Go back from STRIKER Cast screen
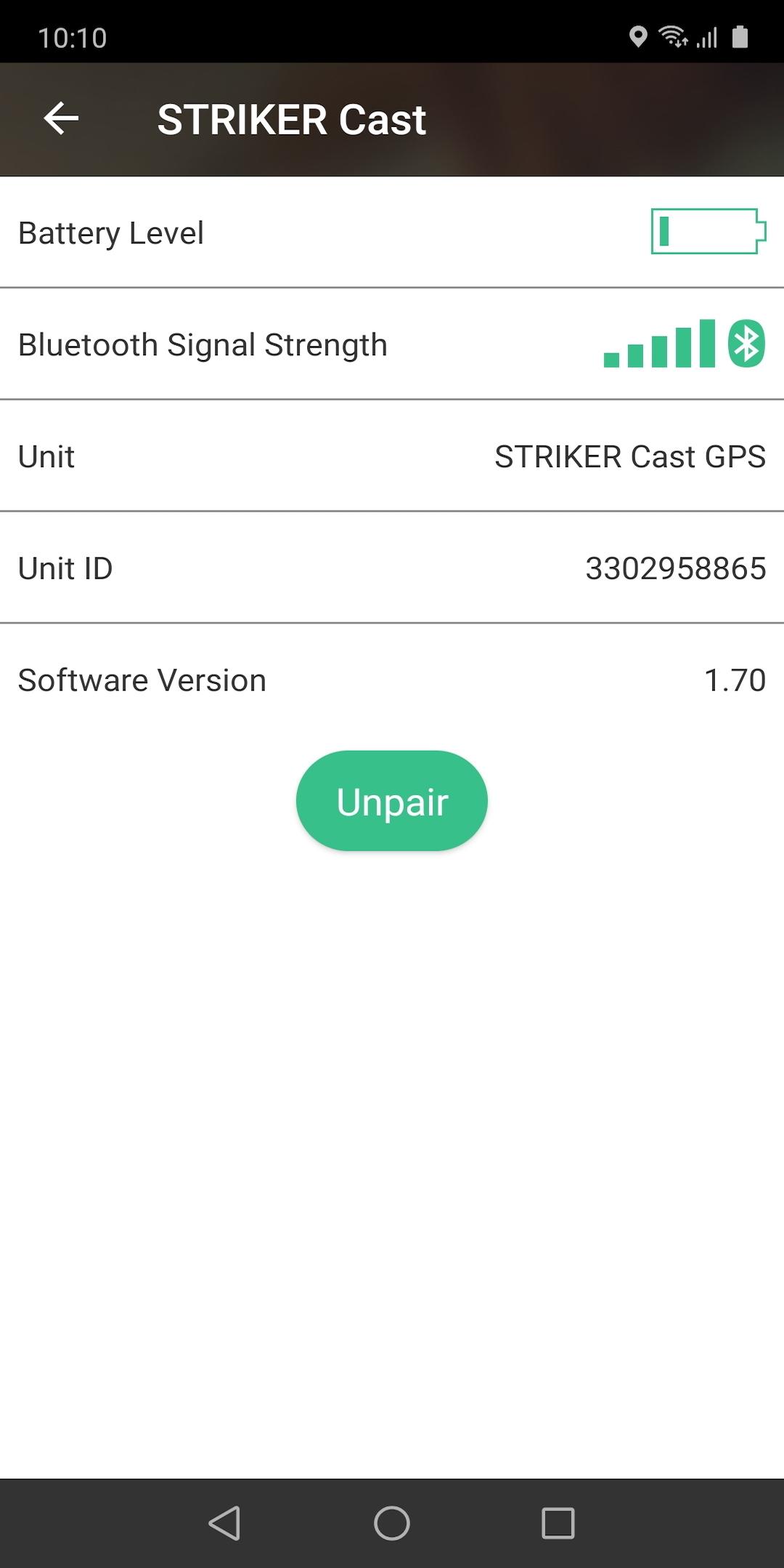 (x=61, y=118)
